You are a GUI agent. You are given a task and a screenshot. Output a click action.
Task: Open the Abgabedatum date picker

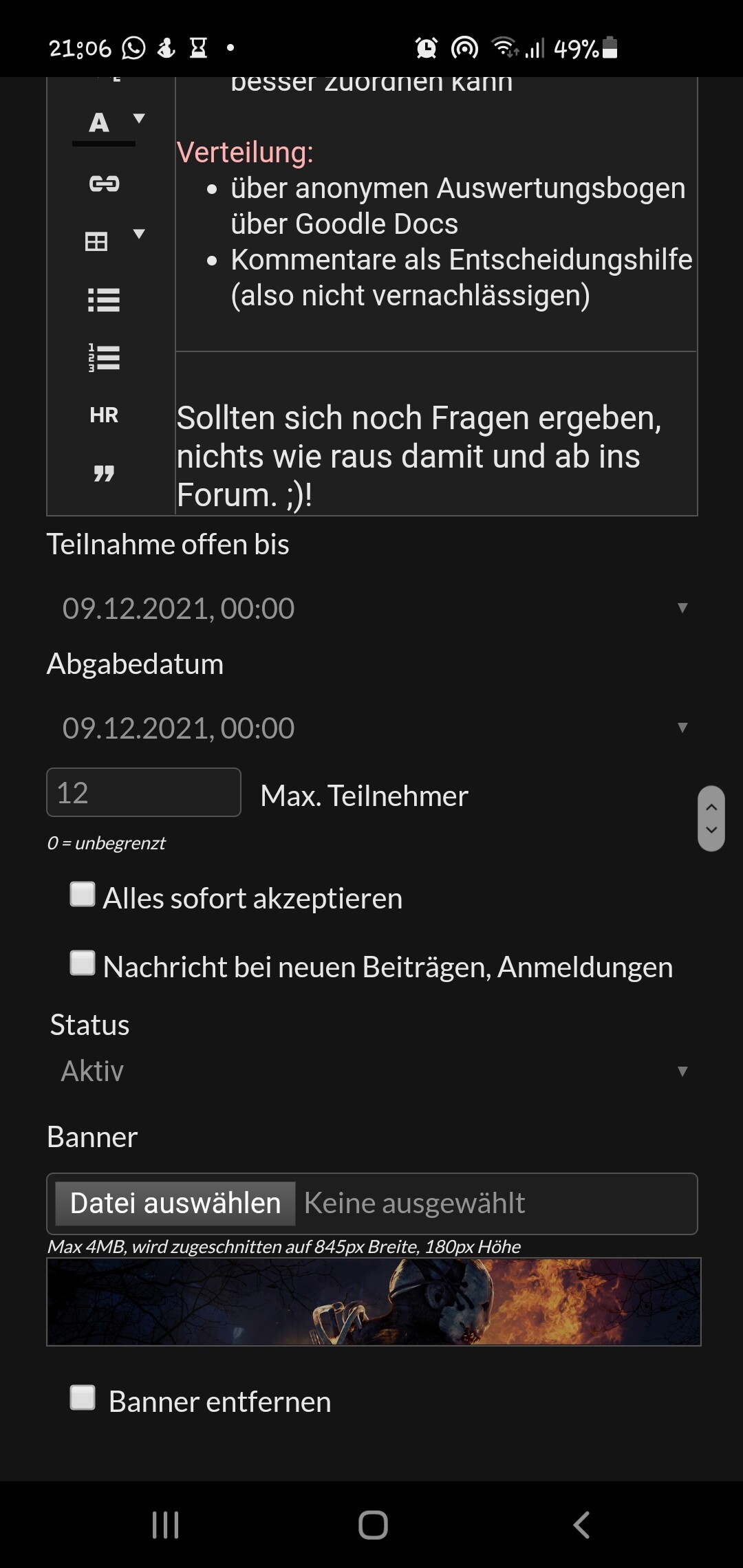click(371, 728)
